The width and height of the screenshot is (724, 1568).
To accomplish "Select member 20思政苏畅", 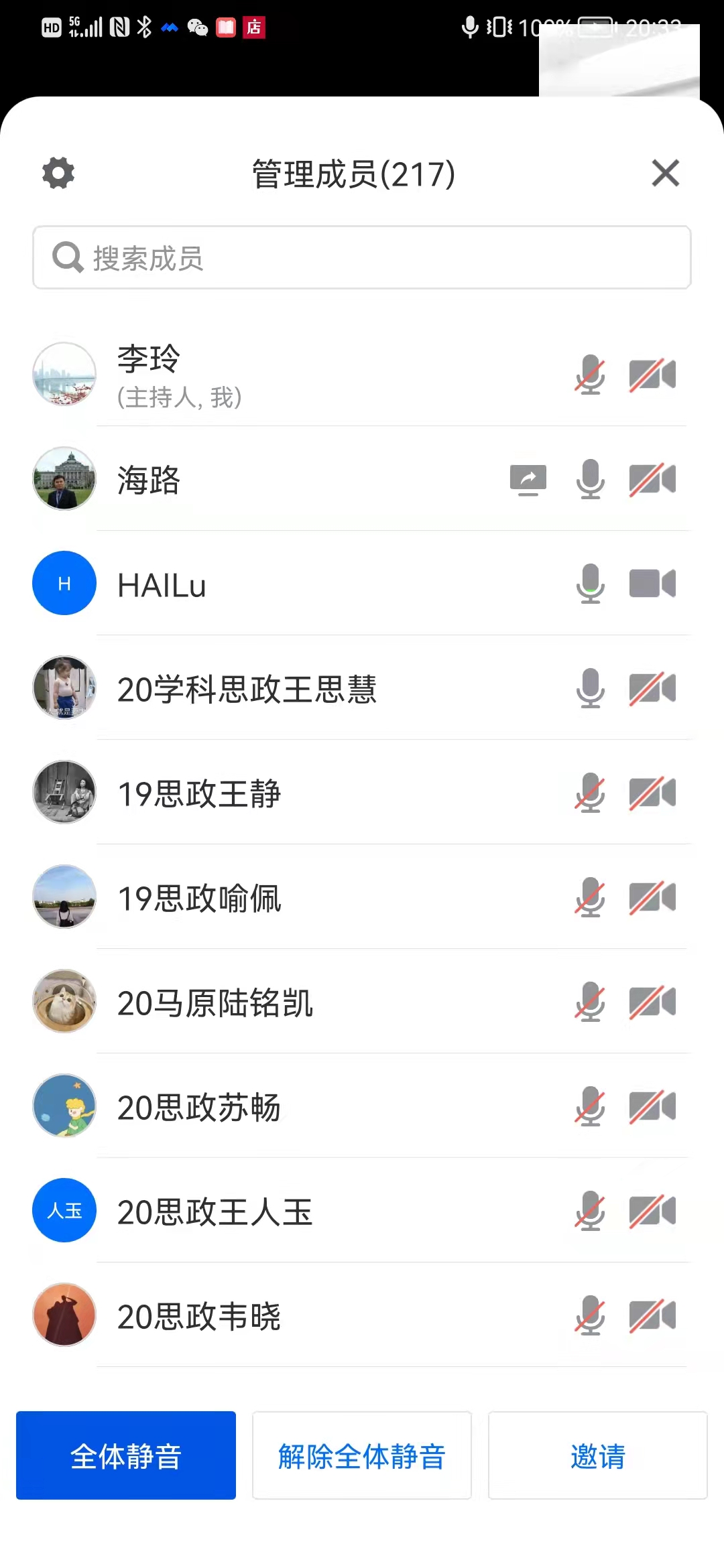I will (362, 1106).
